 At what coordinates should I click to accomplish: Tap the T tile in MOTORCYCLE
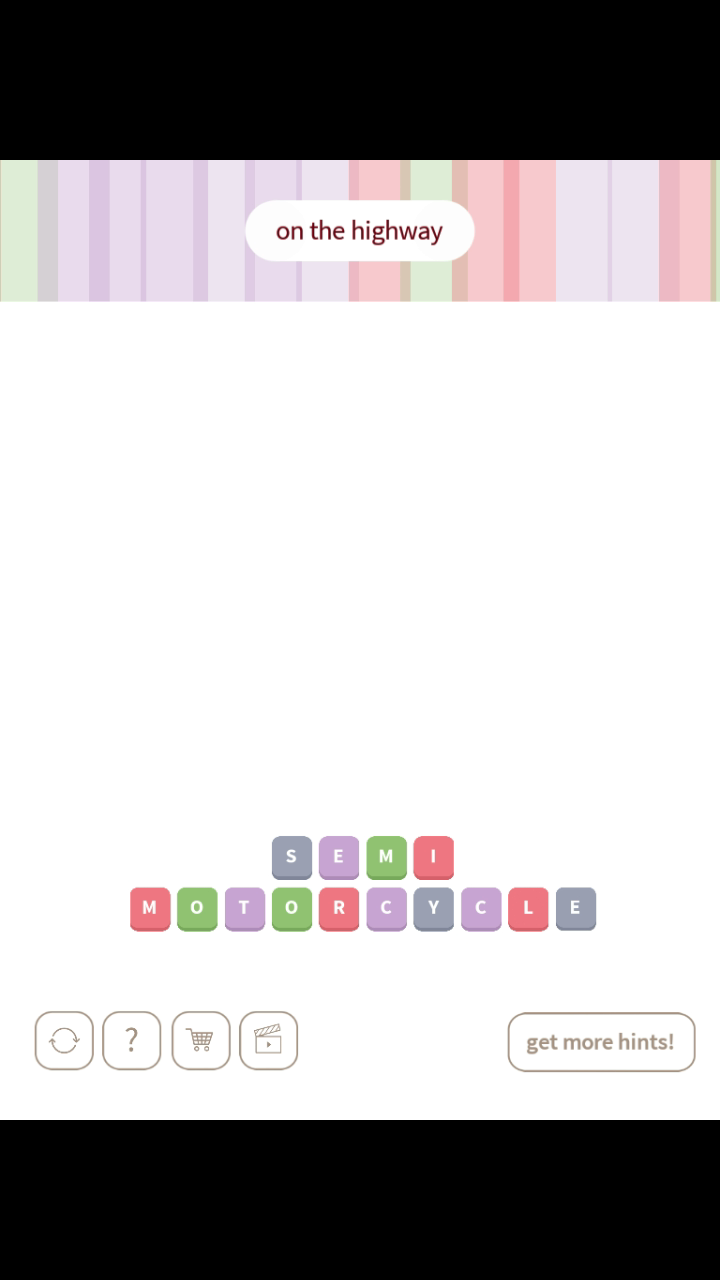click(244, 909)
